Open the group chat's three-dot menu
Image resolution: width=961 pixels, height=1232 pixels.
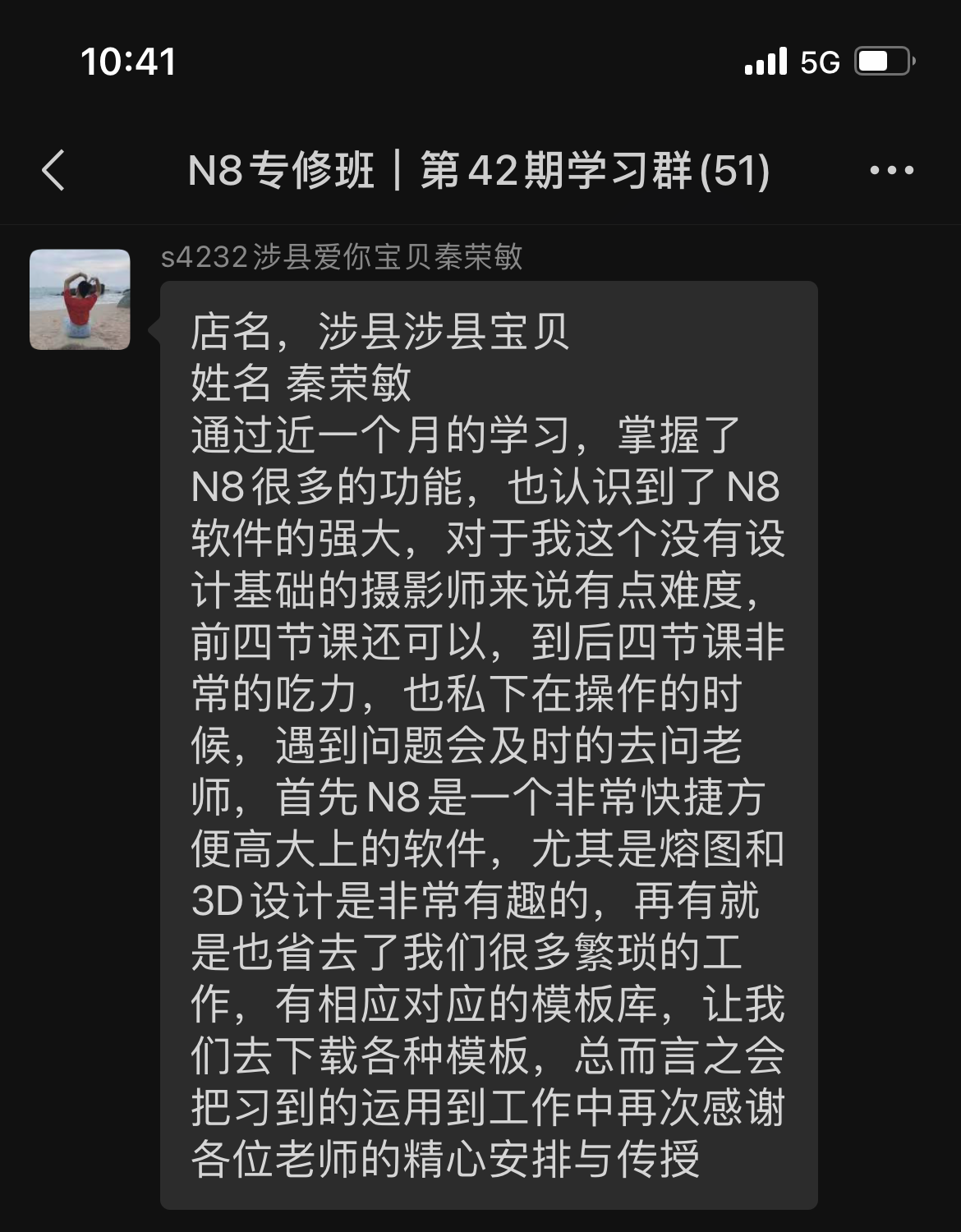pyautogui.click(x=891, y=171)
